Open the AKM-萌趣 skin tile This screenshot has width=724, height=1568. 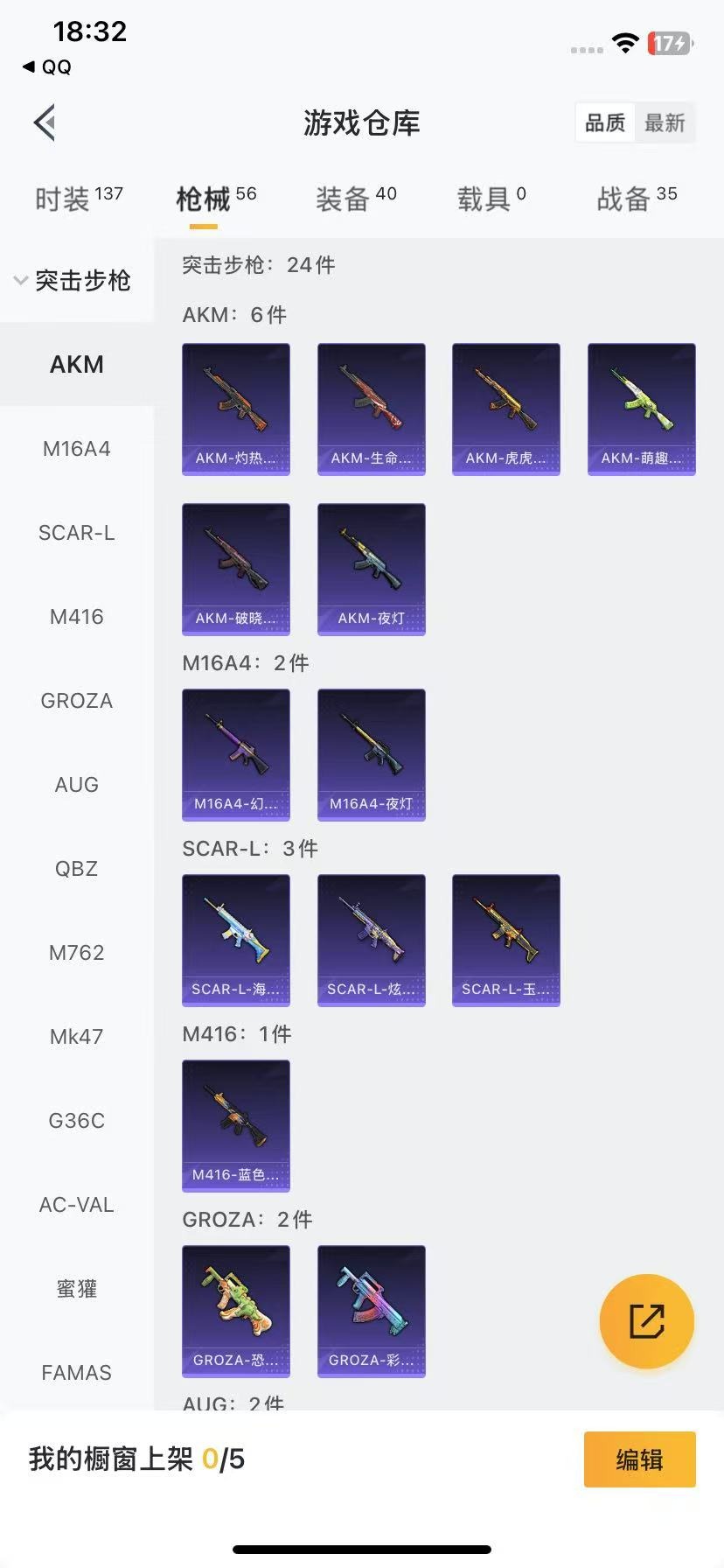(641, 409)
